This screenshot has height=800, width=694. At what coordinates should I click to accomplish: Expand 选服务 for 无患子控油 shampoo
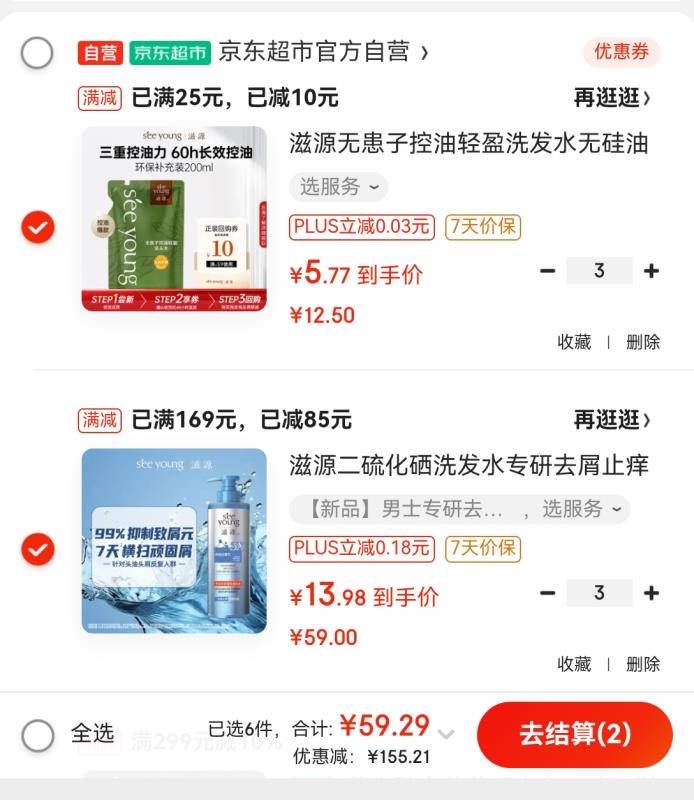[x=338, y=186]
